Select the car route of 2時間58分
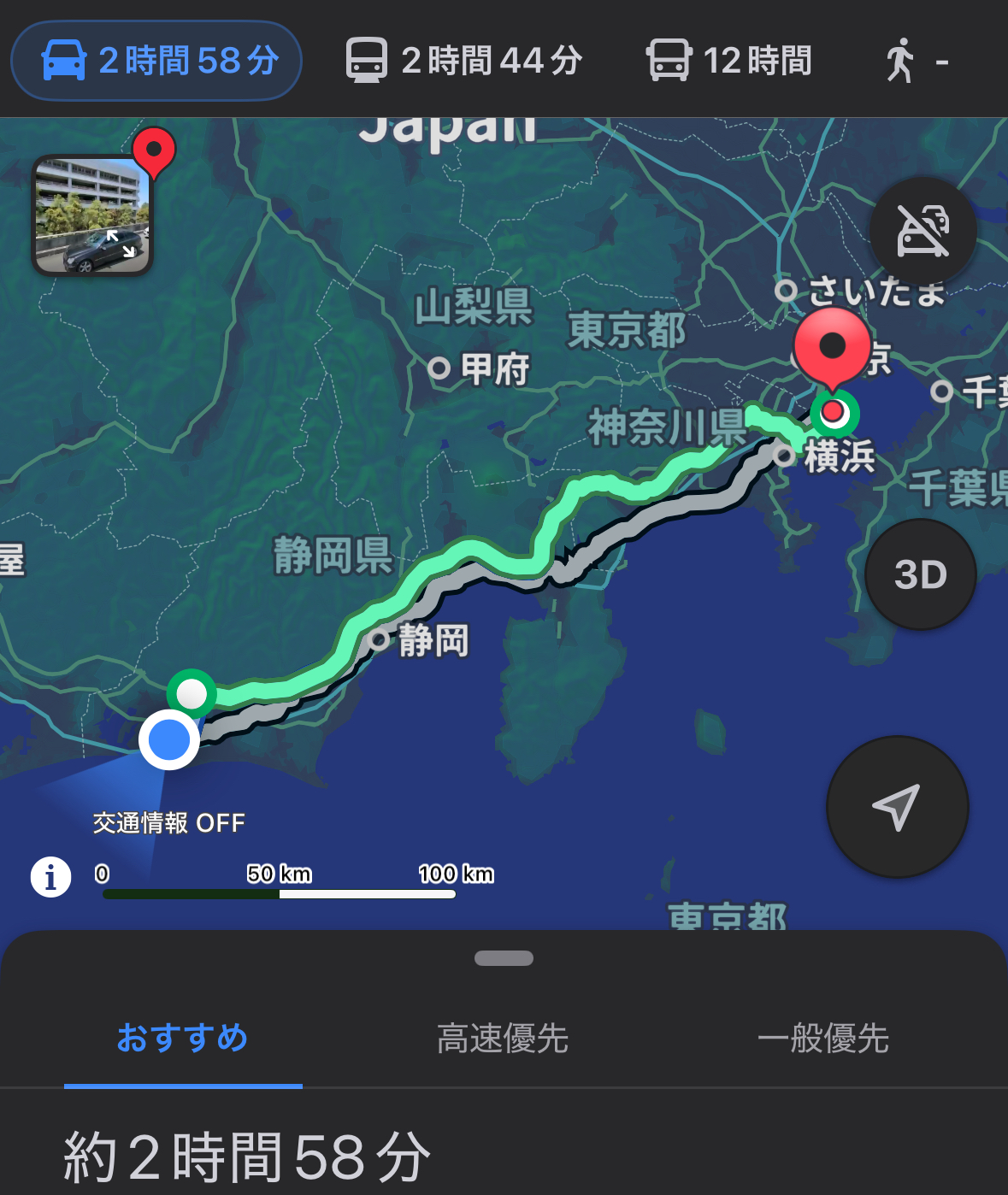 tap(156, 61)
